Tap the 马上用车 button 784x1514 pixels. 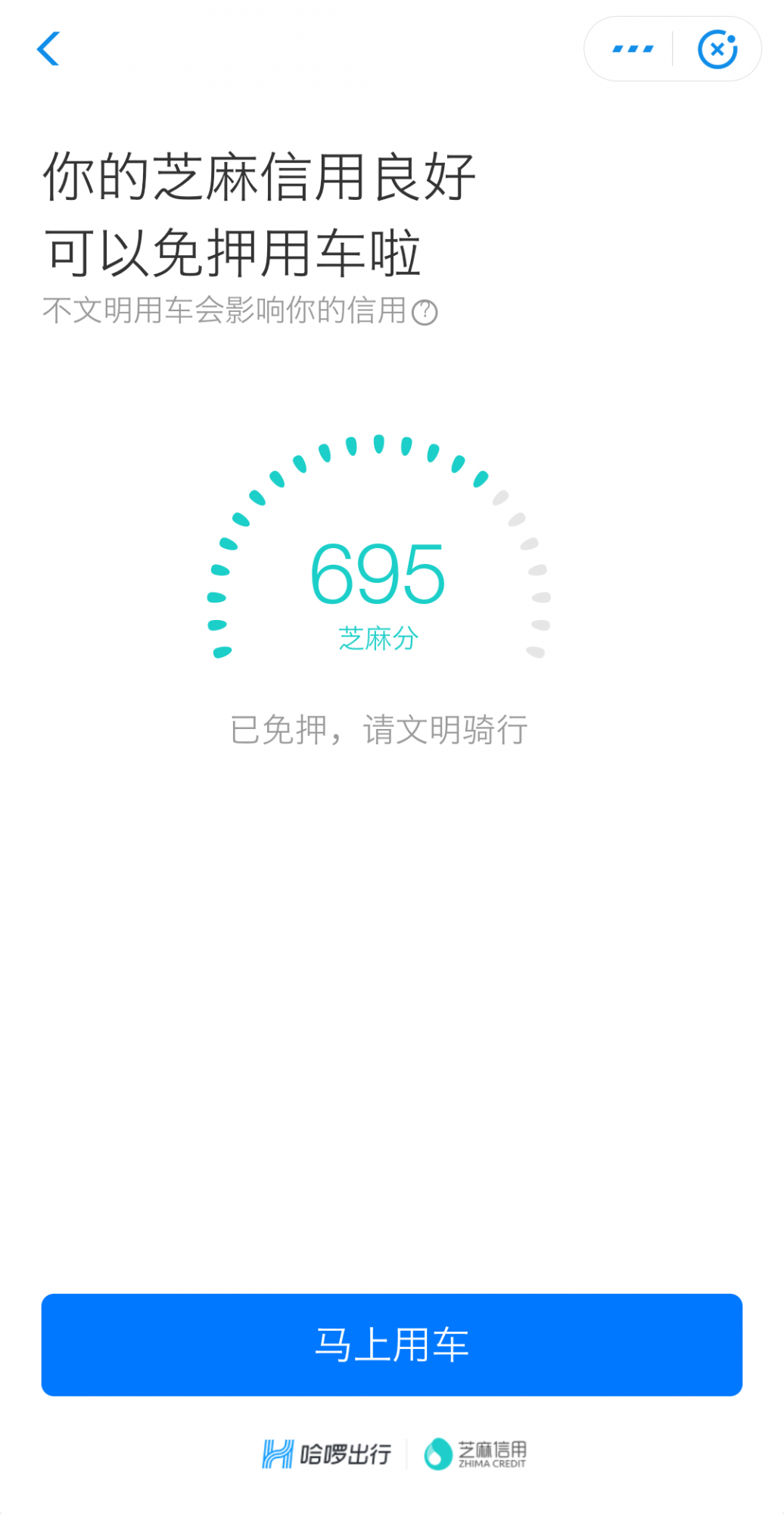392,1344
